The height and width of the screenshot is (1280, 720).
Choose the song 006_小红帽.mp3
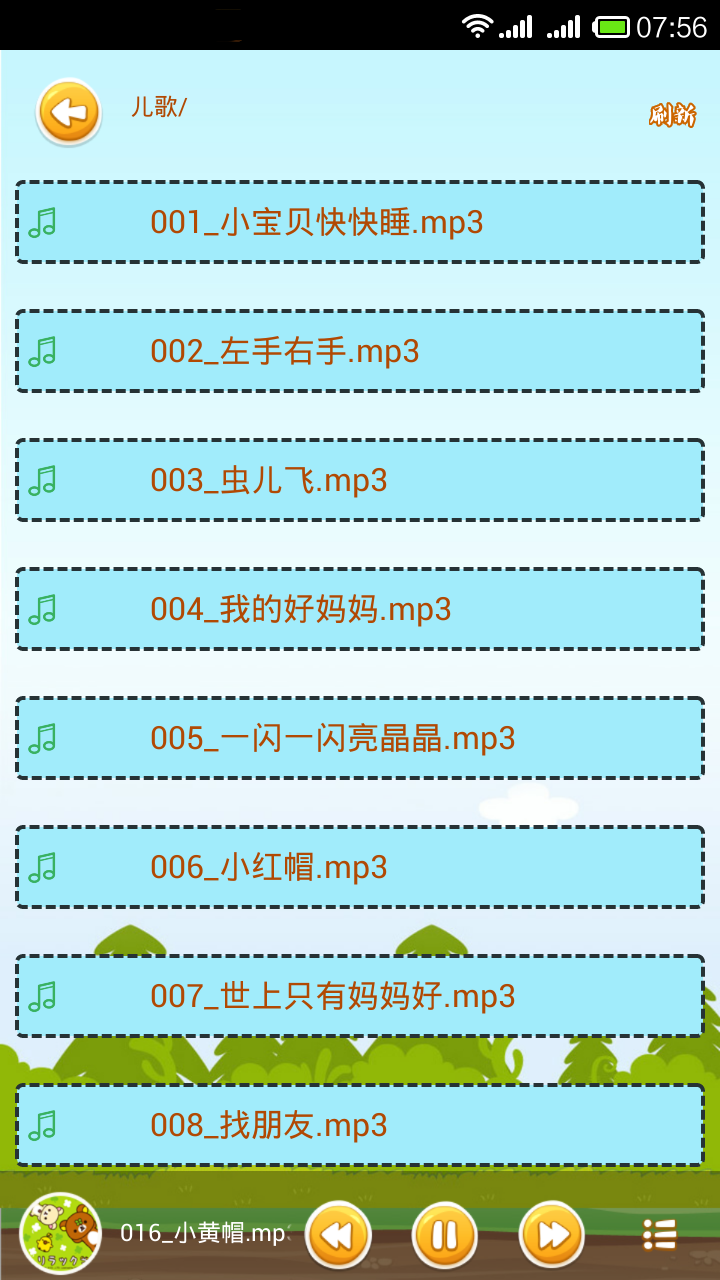click(x=360, y=867)
